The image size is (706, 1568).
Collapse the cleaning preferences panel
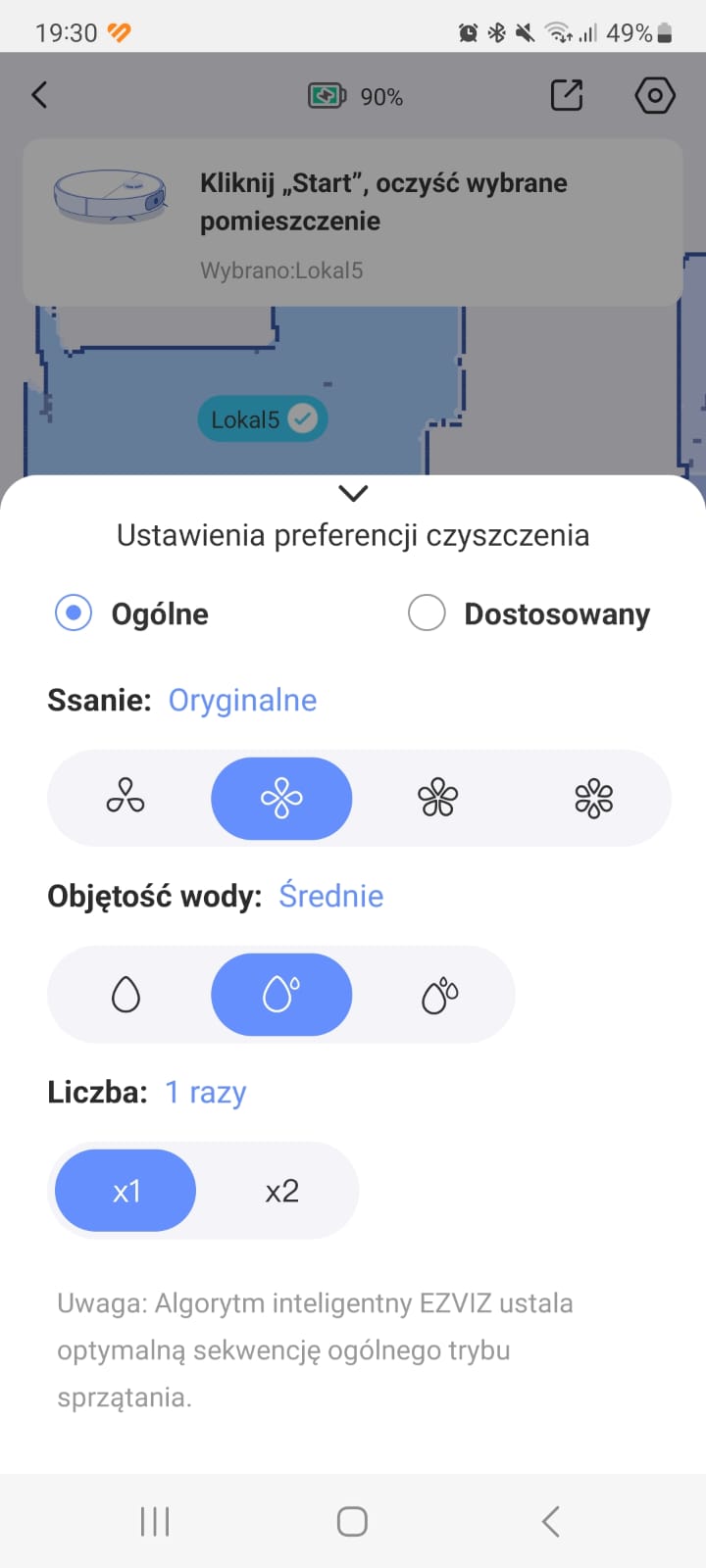352,493
